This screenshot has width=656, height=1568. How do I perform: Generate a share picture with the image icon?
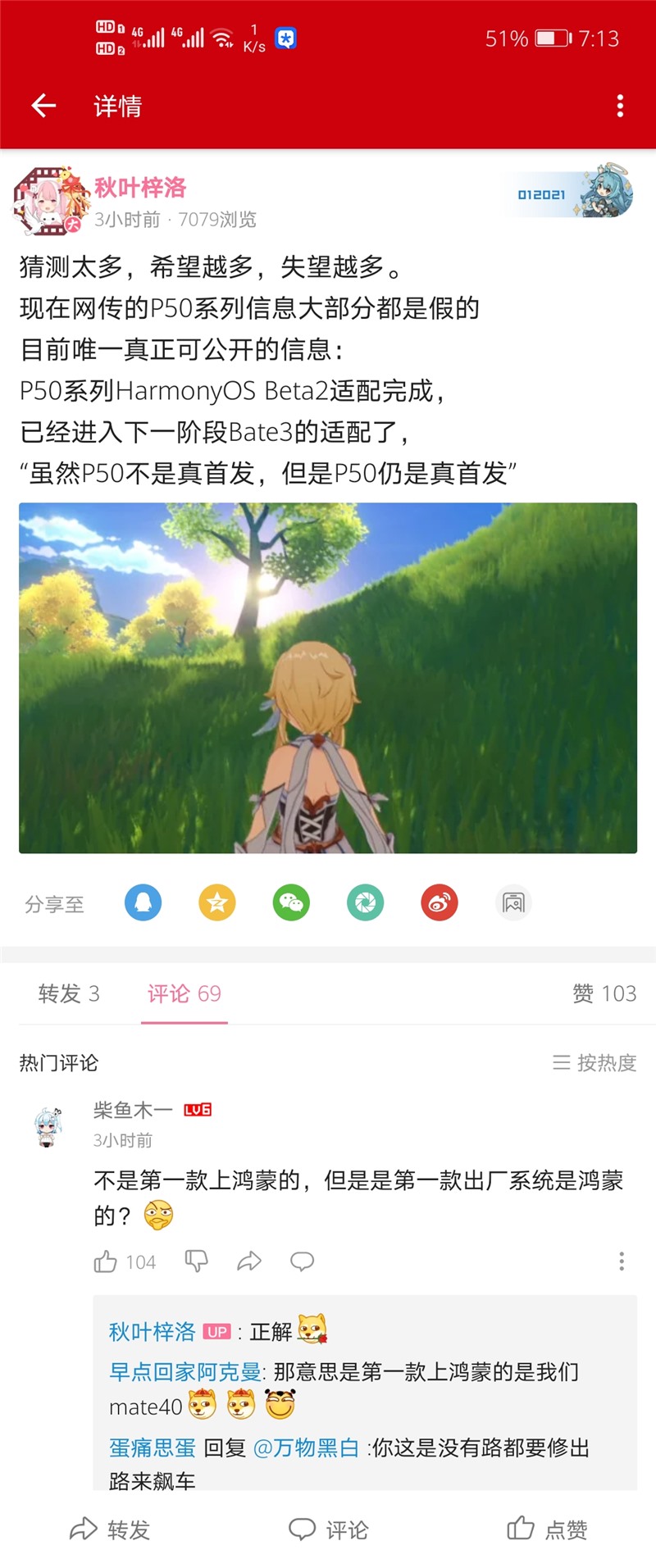(514, 903)
